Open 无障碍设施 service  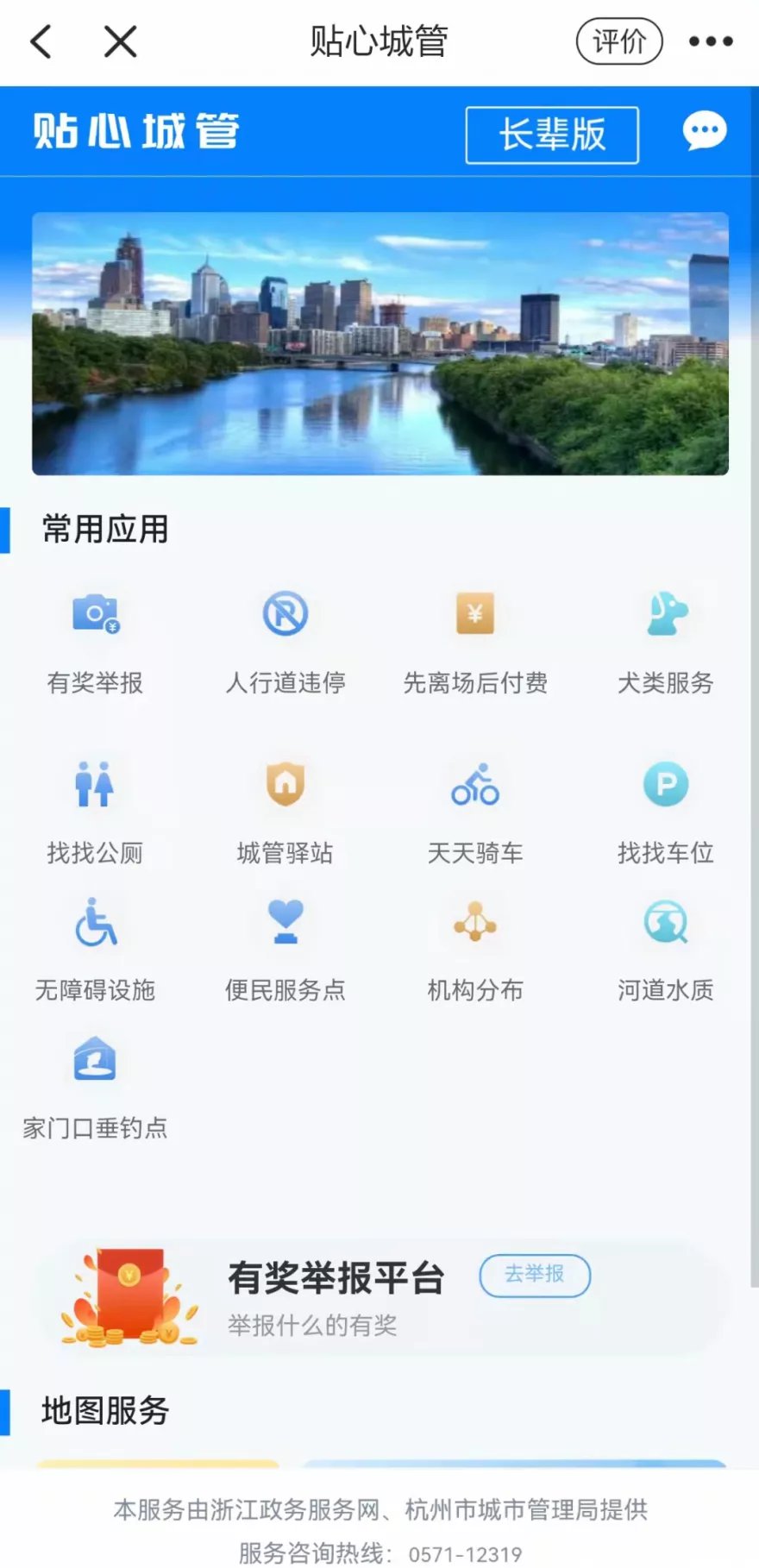pos(95,947)
